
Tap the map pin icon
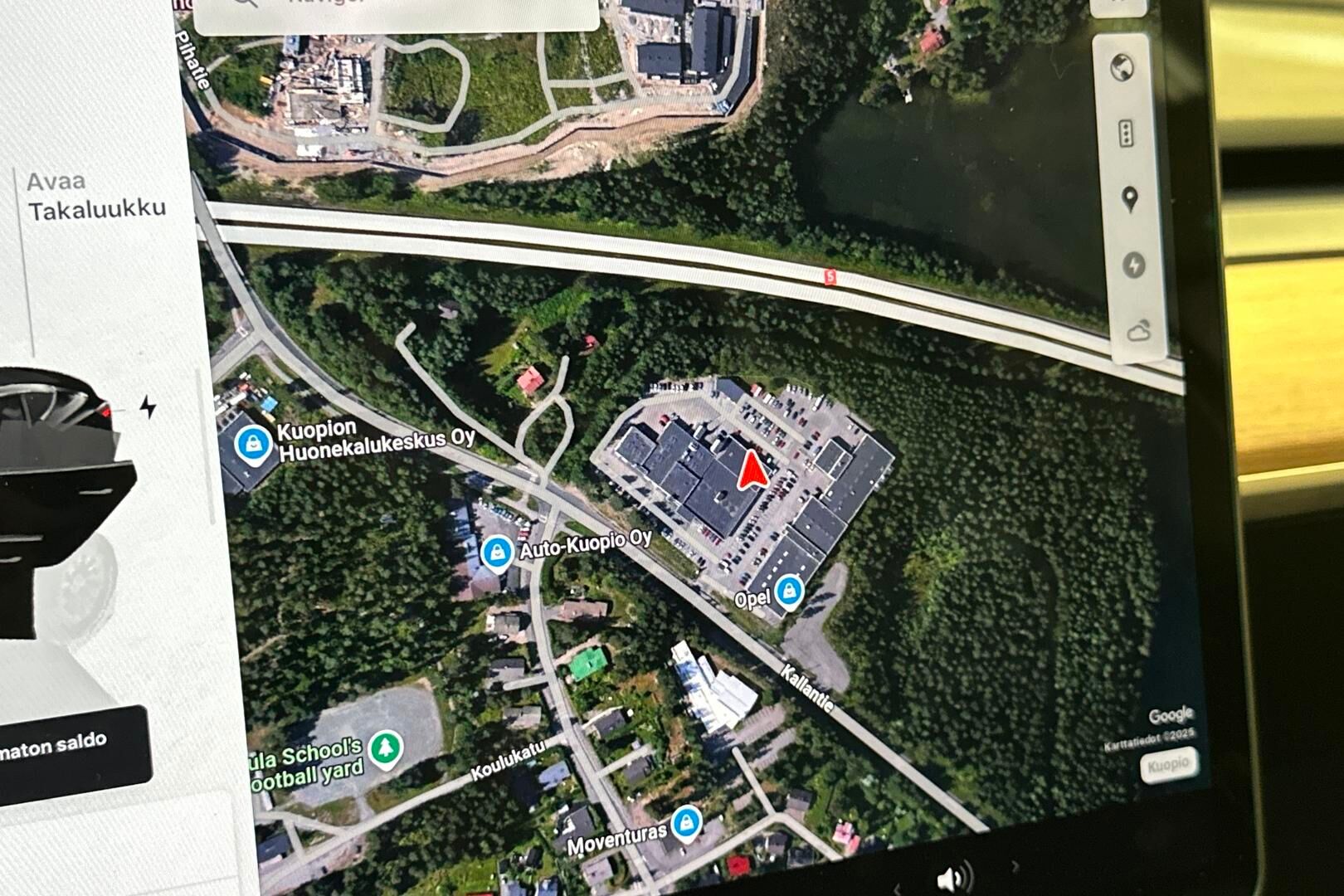(1129, 199)
